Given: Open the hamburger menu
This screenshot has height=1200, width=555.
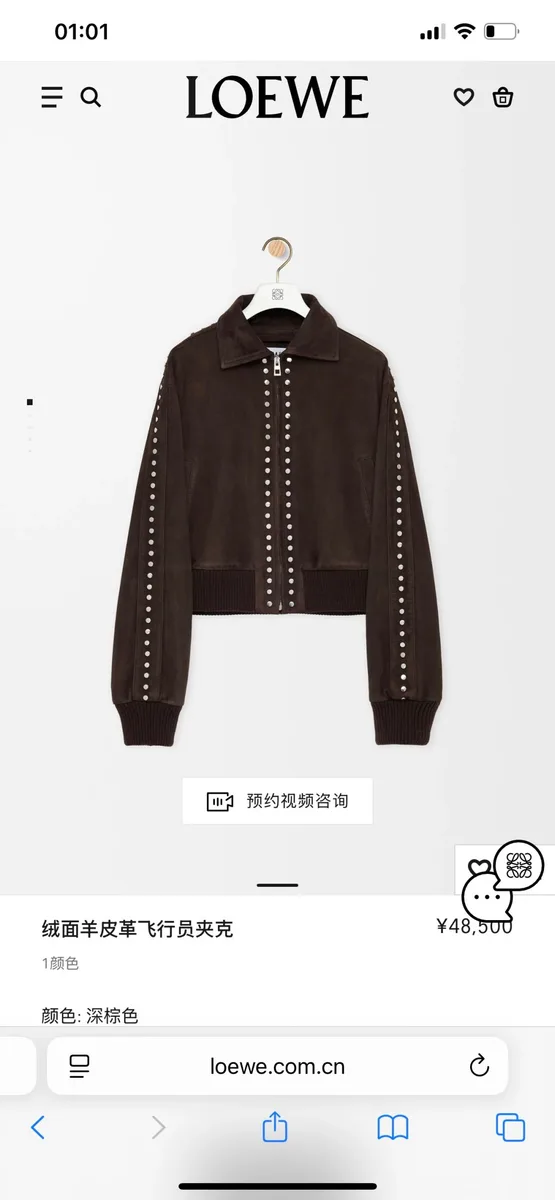Looking at the screenshot, I should [52, 97].
